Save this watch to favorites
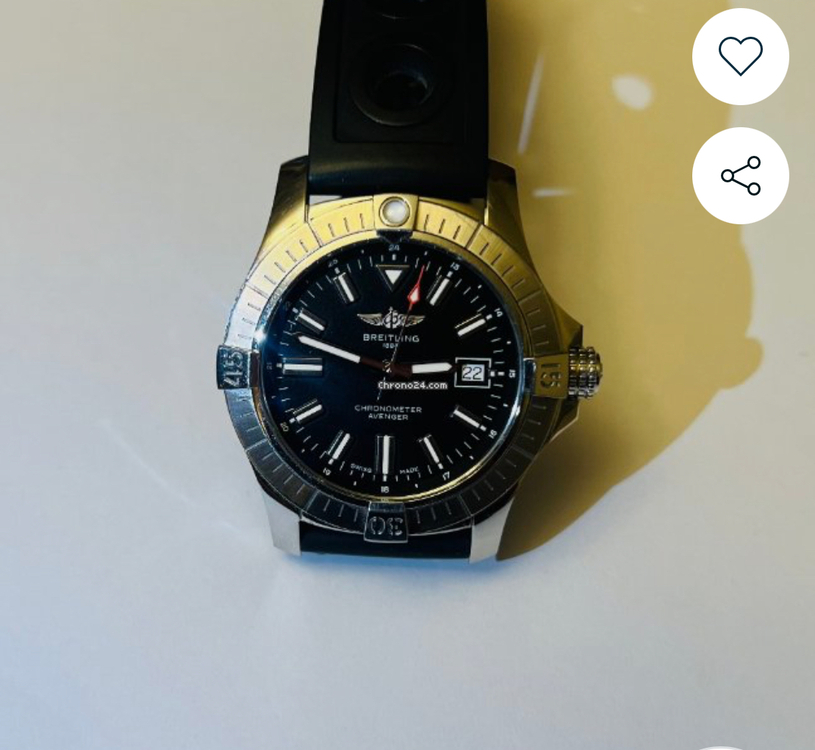 pos(740,56)
